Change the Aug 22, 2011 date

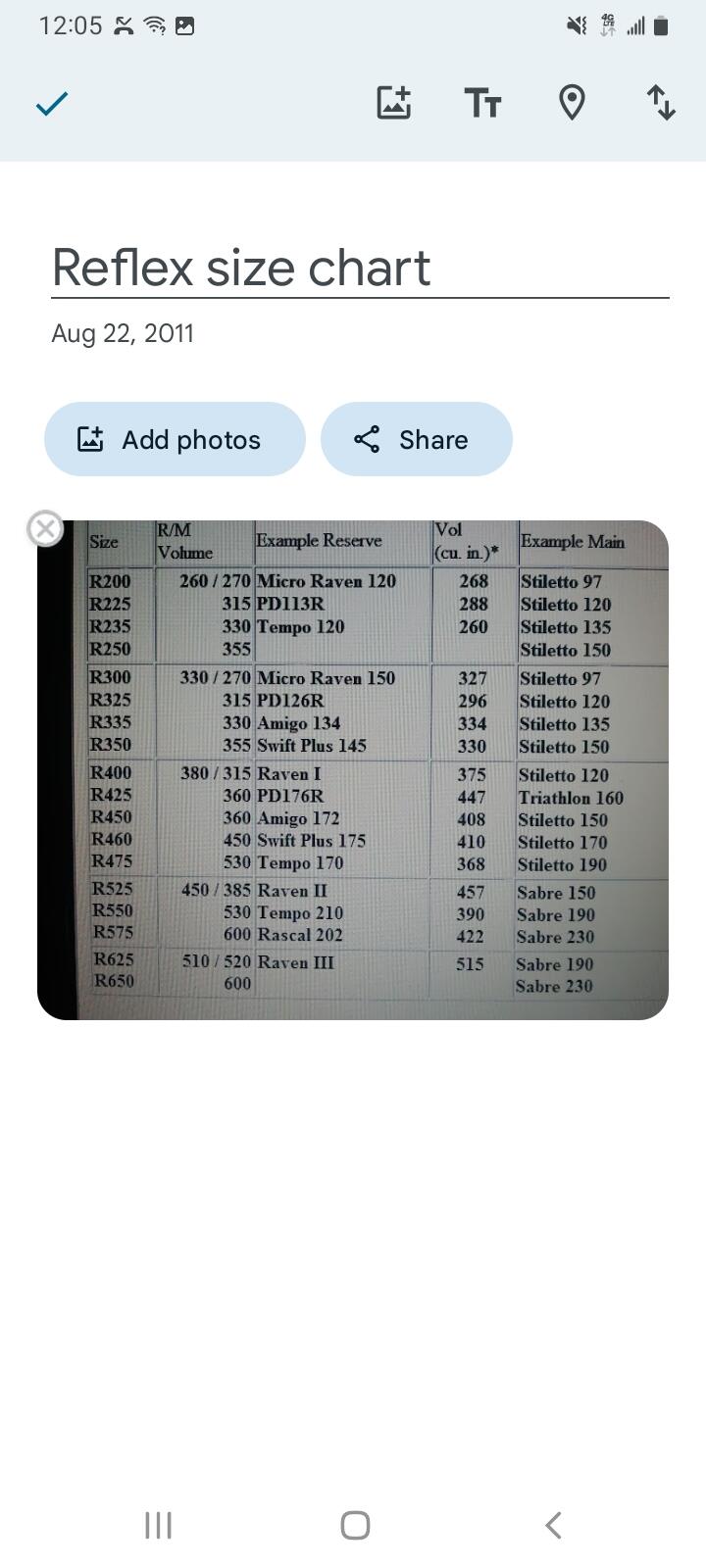(x=123, y=333)
